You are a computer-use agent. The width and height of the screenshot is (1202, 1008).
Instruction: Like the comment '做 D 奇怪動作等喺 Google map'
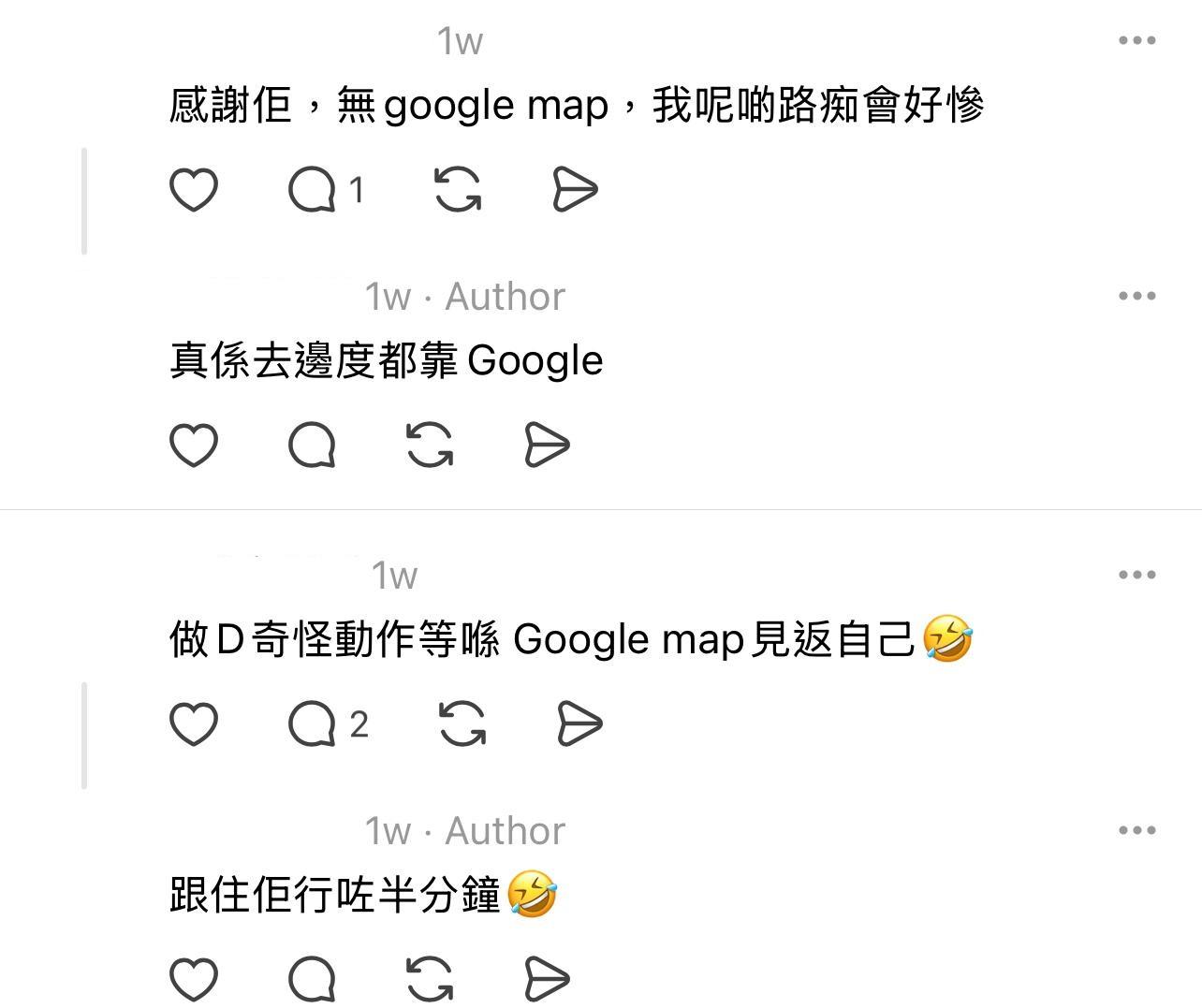194,723
